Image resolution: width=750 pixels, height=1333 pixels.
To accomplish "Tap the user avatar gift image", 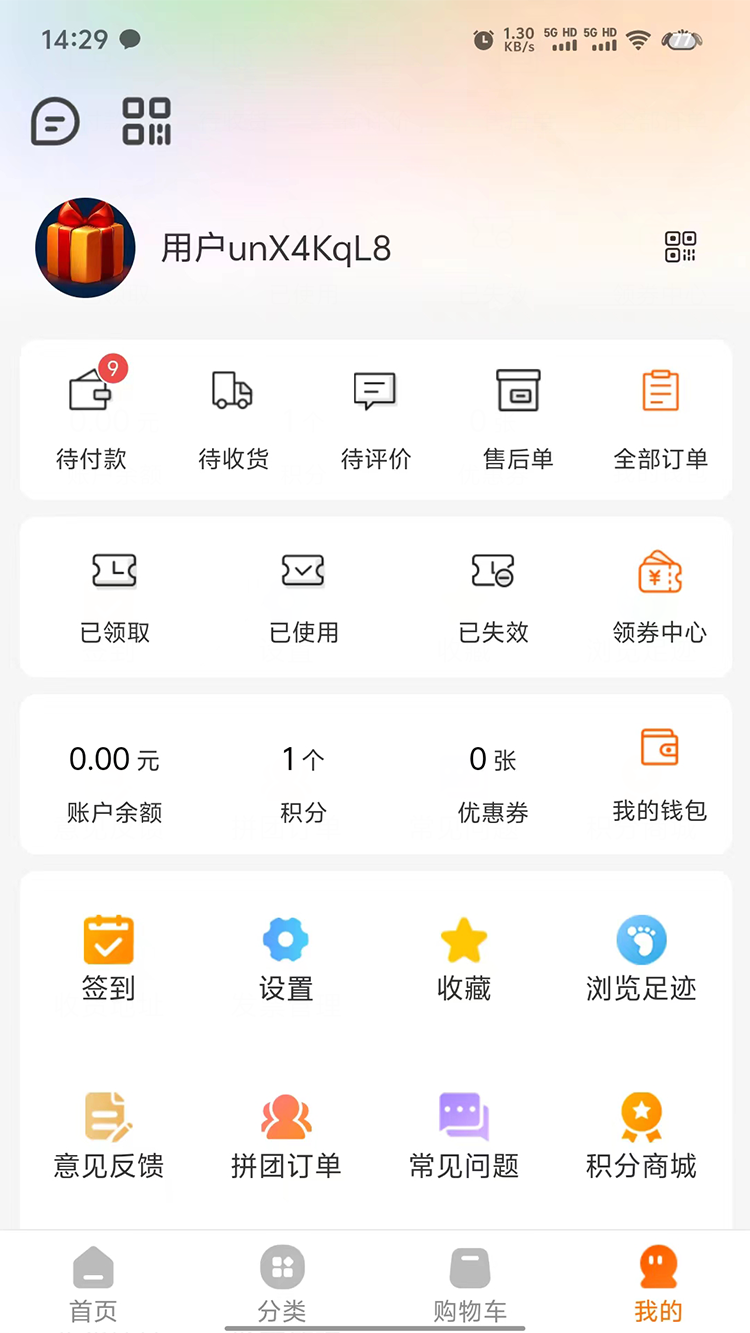I will pos(85,247).
